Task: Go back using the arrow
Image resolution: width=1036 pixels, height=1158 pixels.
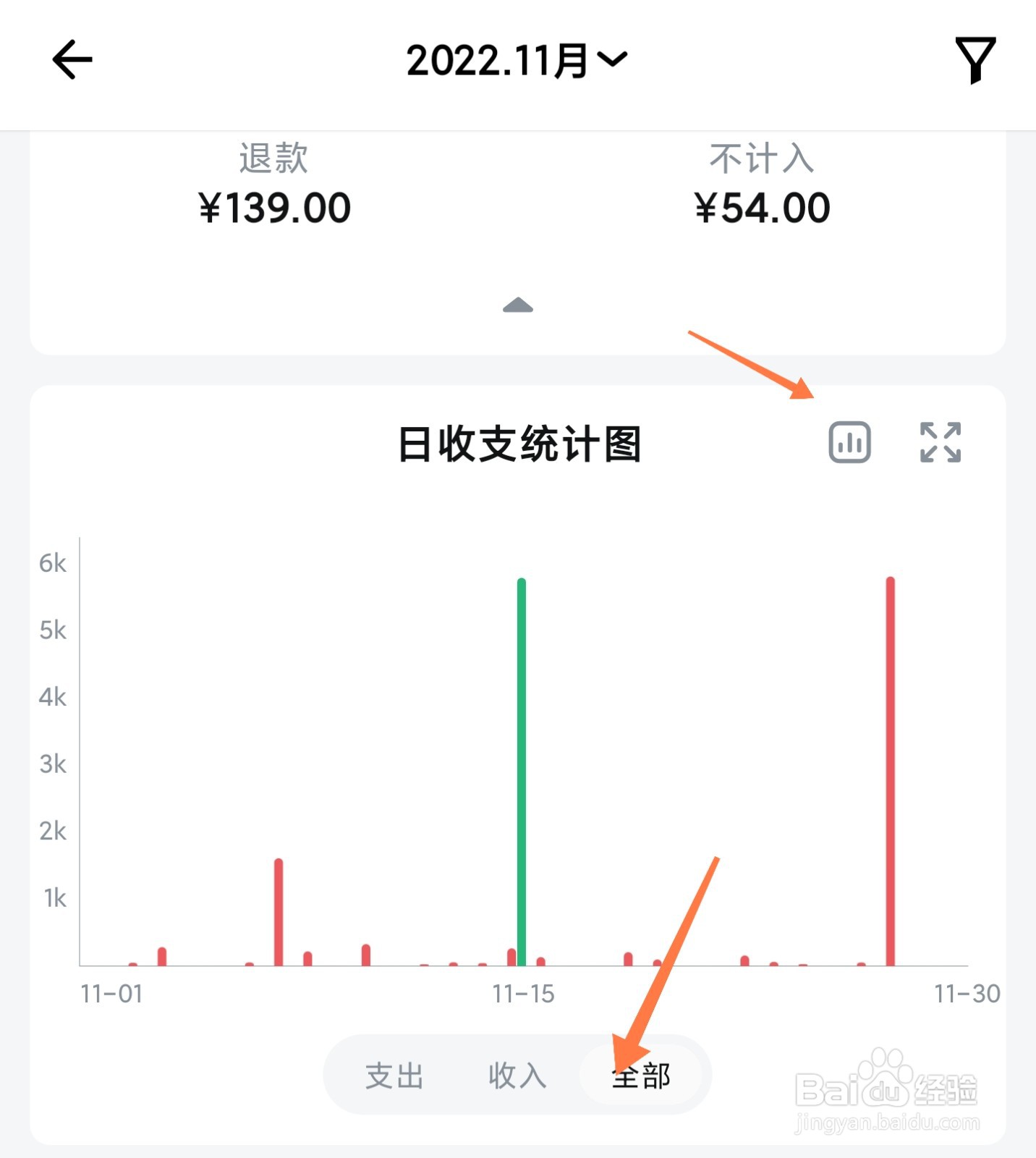Action: click(x=72, y=59)
